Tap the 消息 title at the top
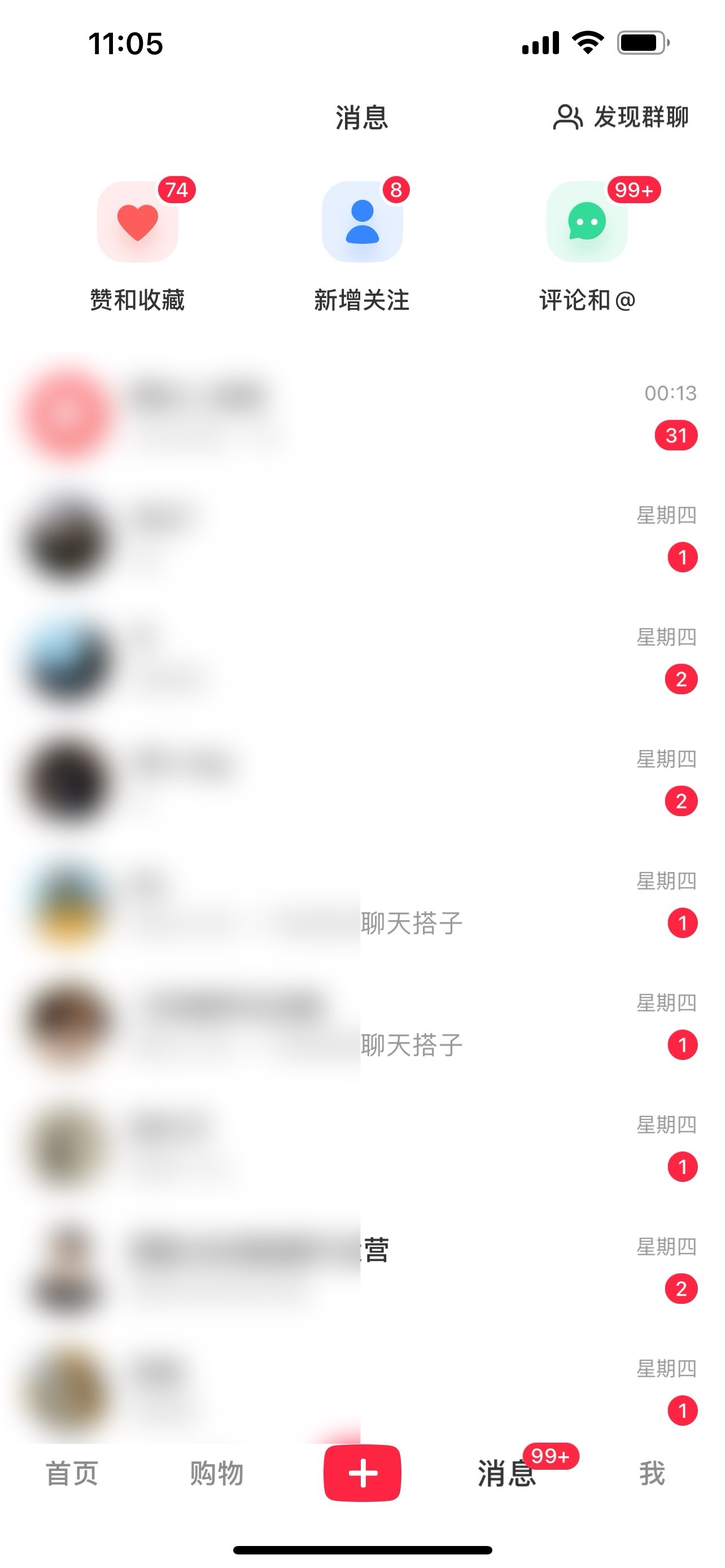The image size is (725, 1568). pyautogui.click(x=362, y=117)
